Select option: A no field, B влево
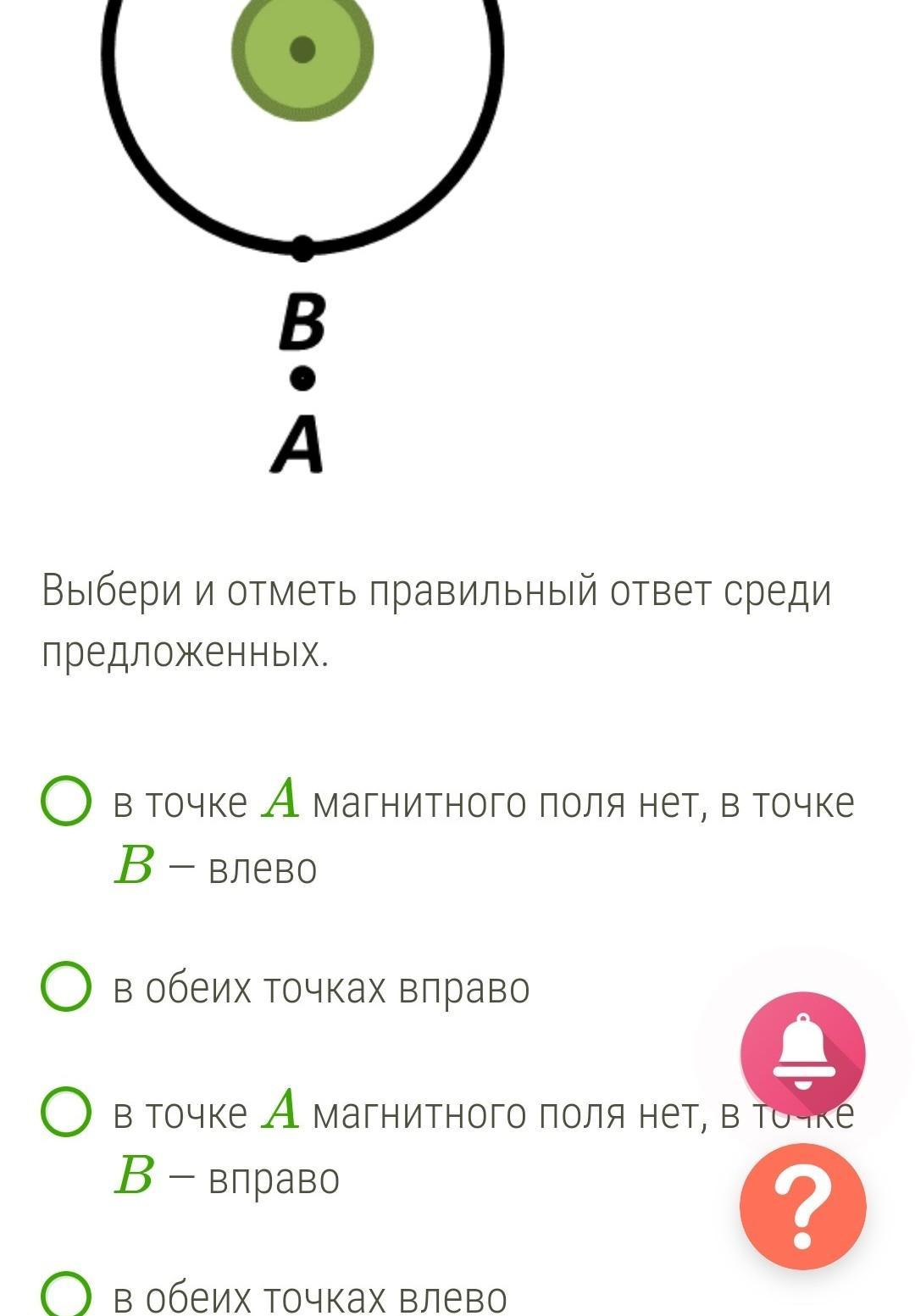The image size is (915, 1316). point(66,801)
